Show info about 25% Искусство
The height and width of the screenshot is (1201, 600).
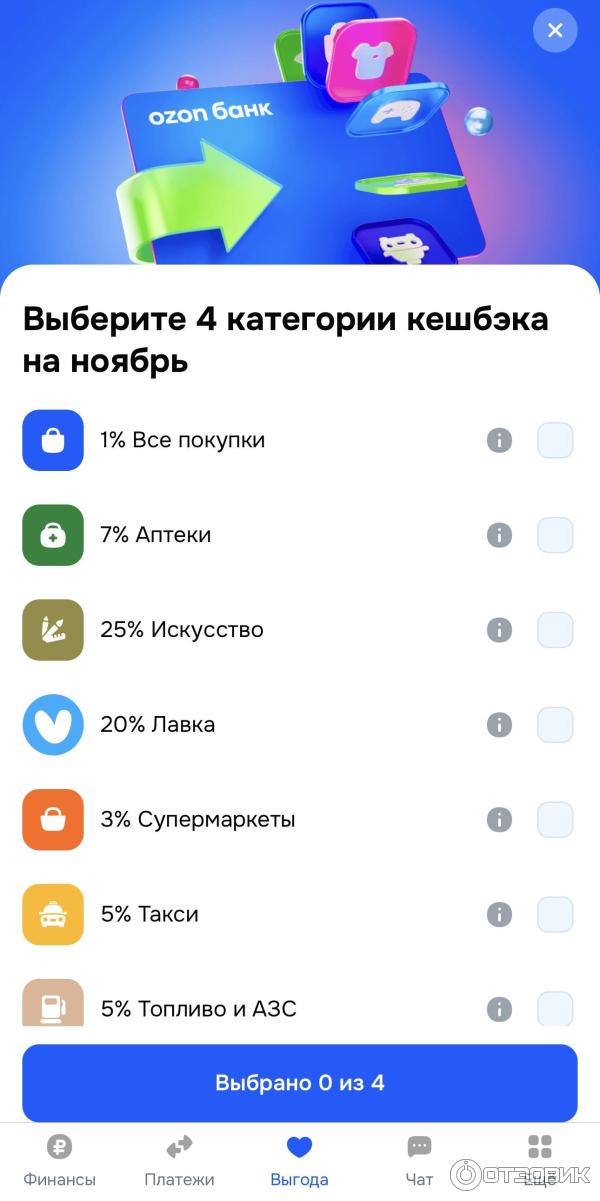(499, 630)
